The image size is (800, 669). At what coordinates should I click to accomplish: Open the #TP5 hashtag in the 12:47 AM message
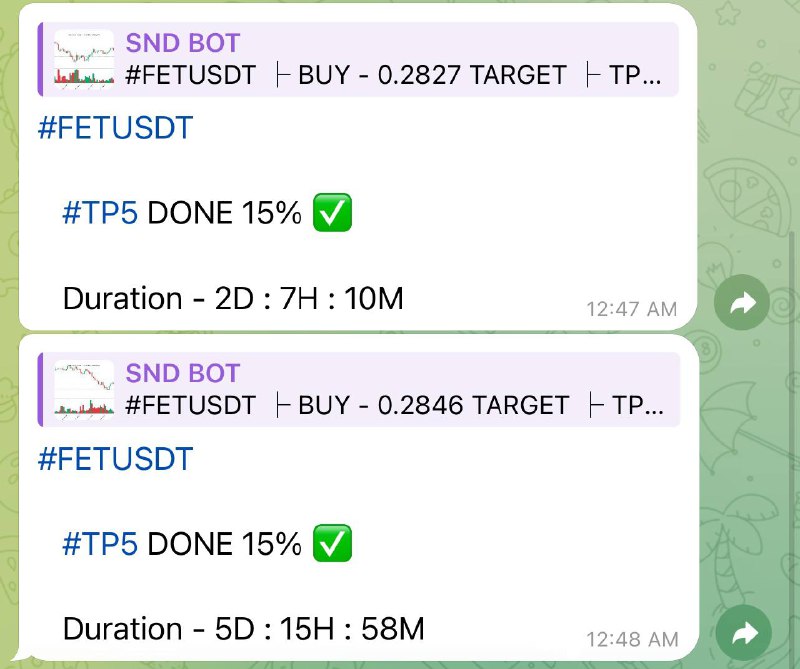tap(100, 213)
